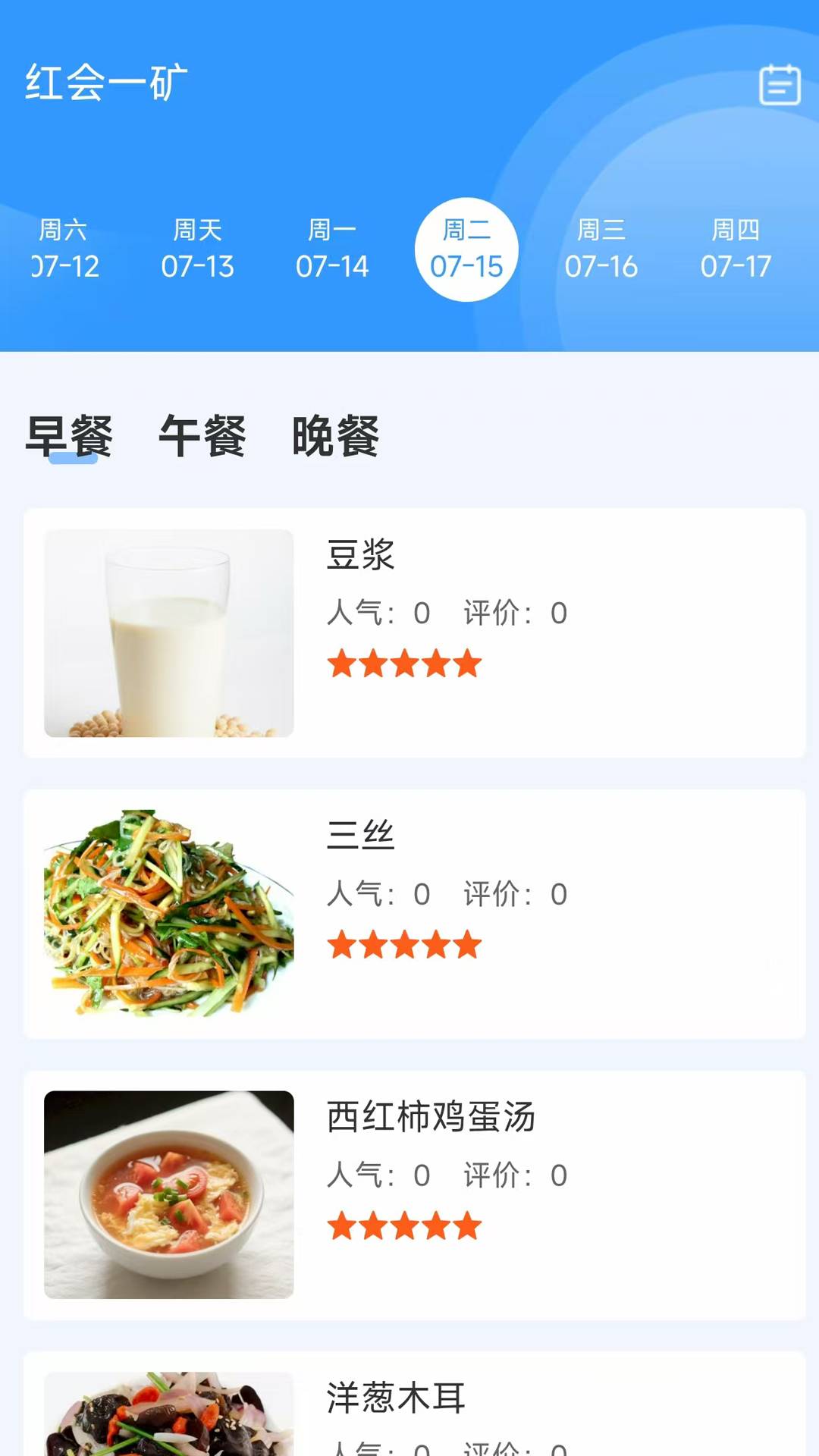Select the 周二 07-15 date

[468, 249]
